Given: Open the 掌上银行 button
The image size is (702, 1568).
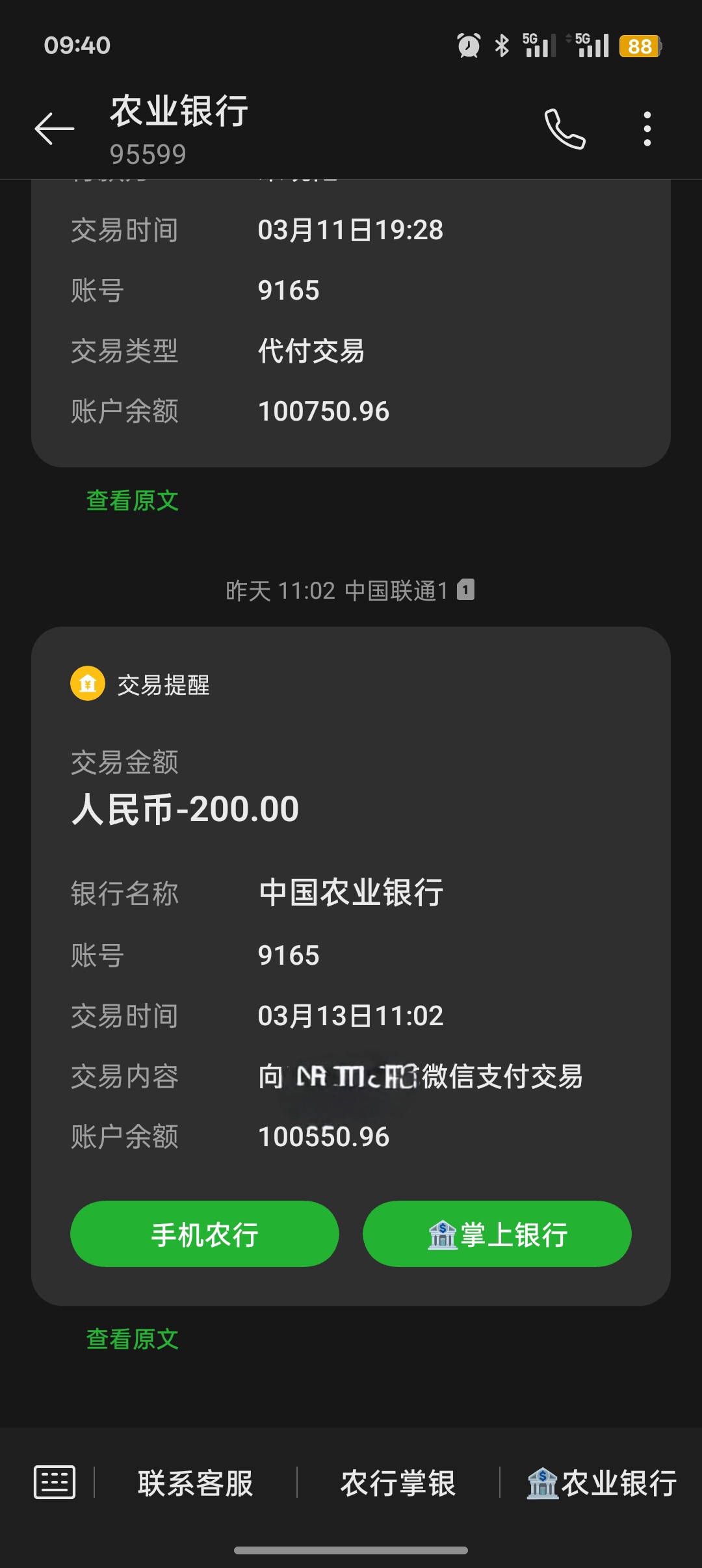Looking at the screenshot, I should (497, 1234).
